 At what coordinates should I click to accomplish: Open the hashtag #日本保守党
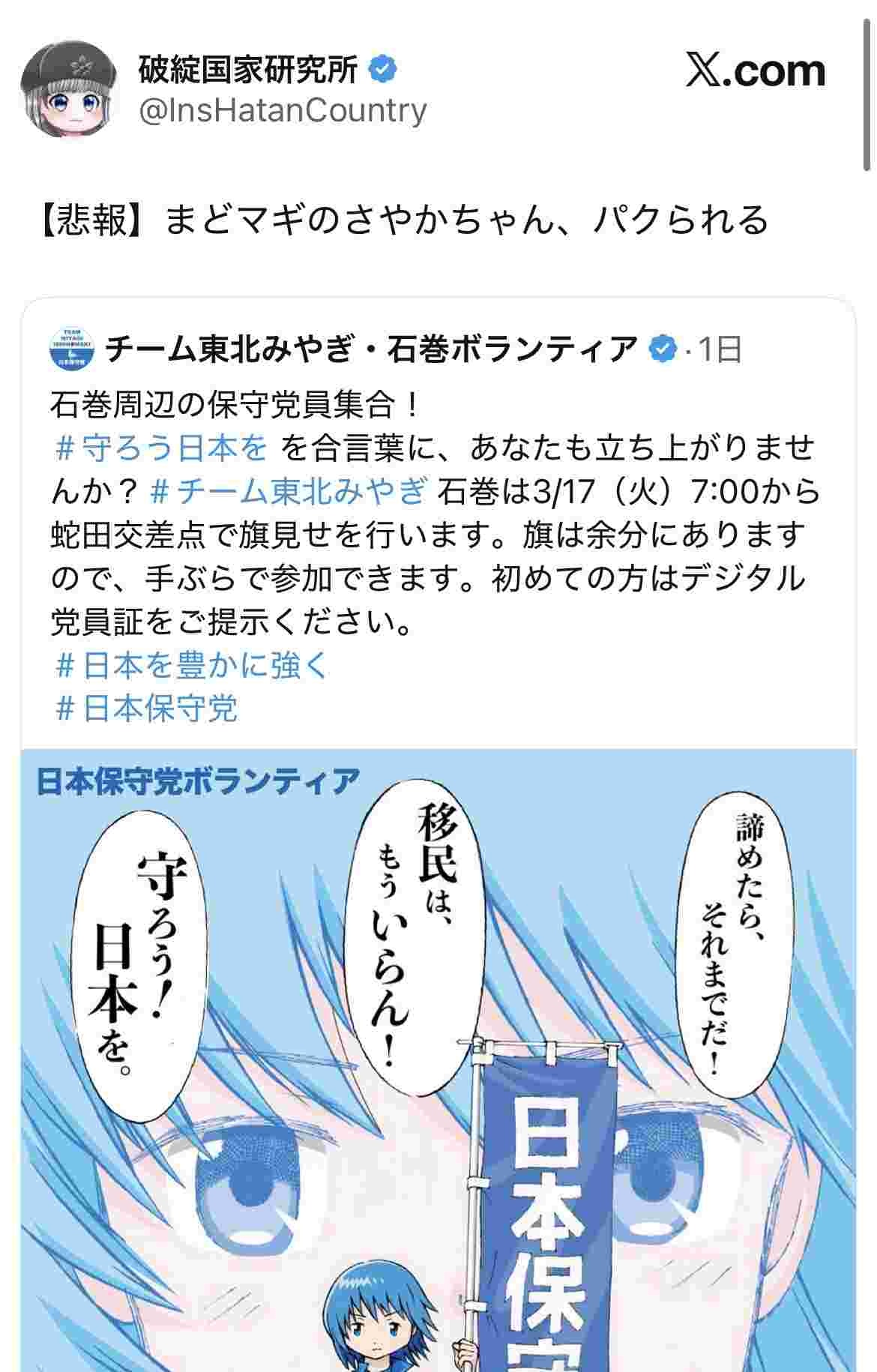point(147,708)
